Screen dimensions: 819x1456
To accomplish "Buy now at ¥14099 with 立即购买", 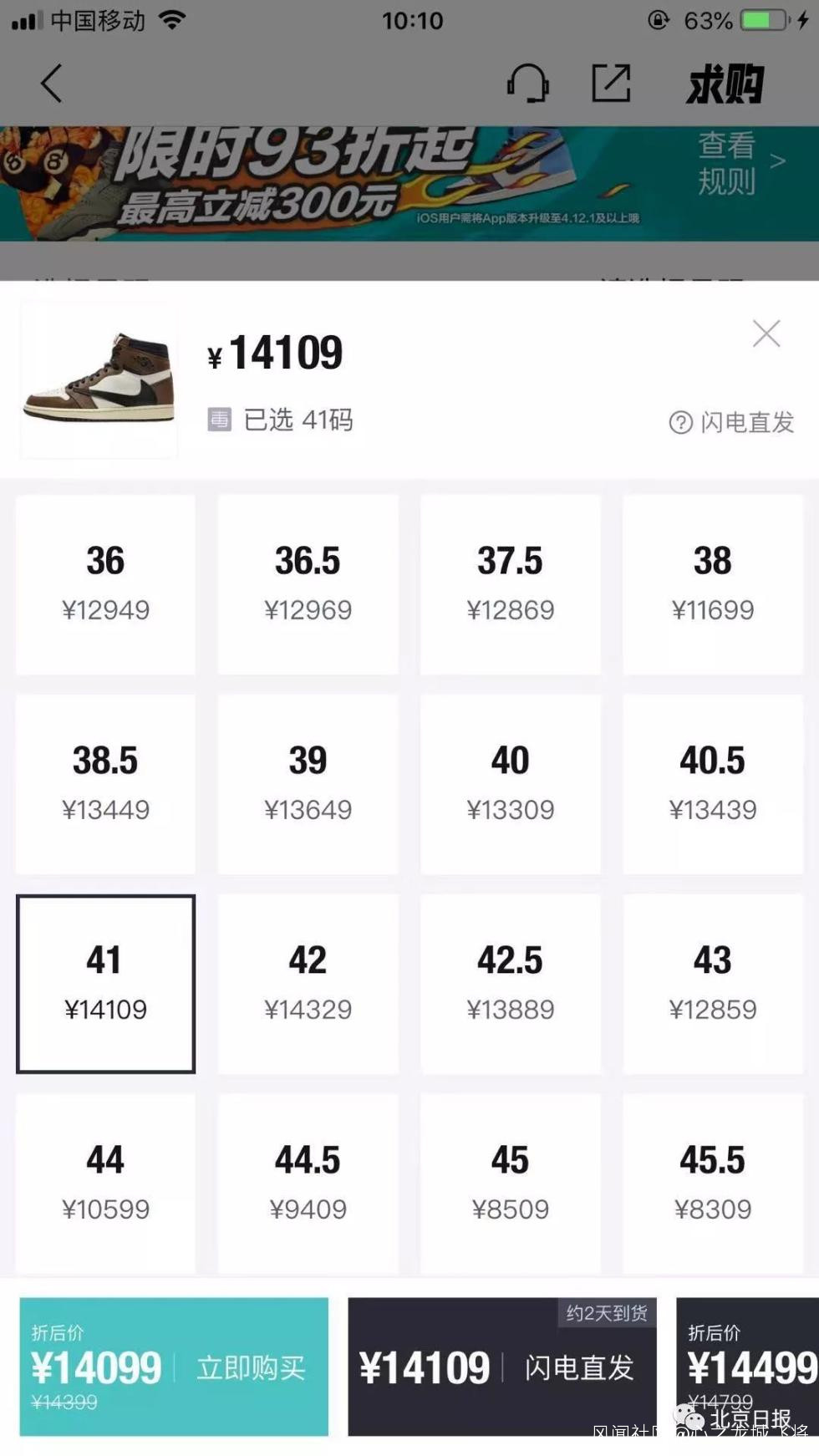I will click(174, 1367).
